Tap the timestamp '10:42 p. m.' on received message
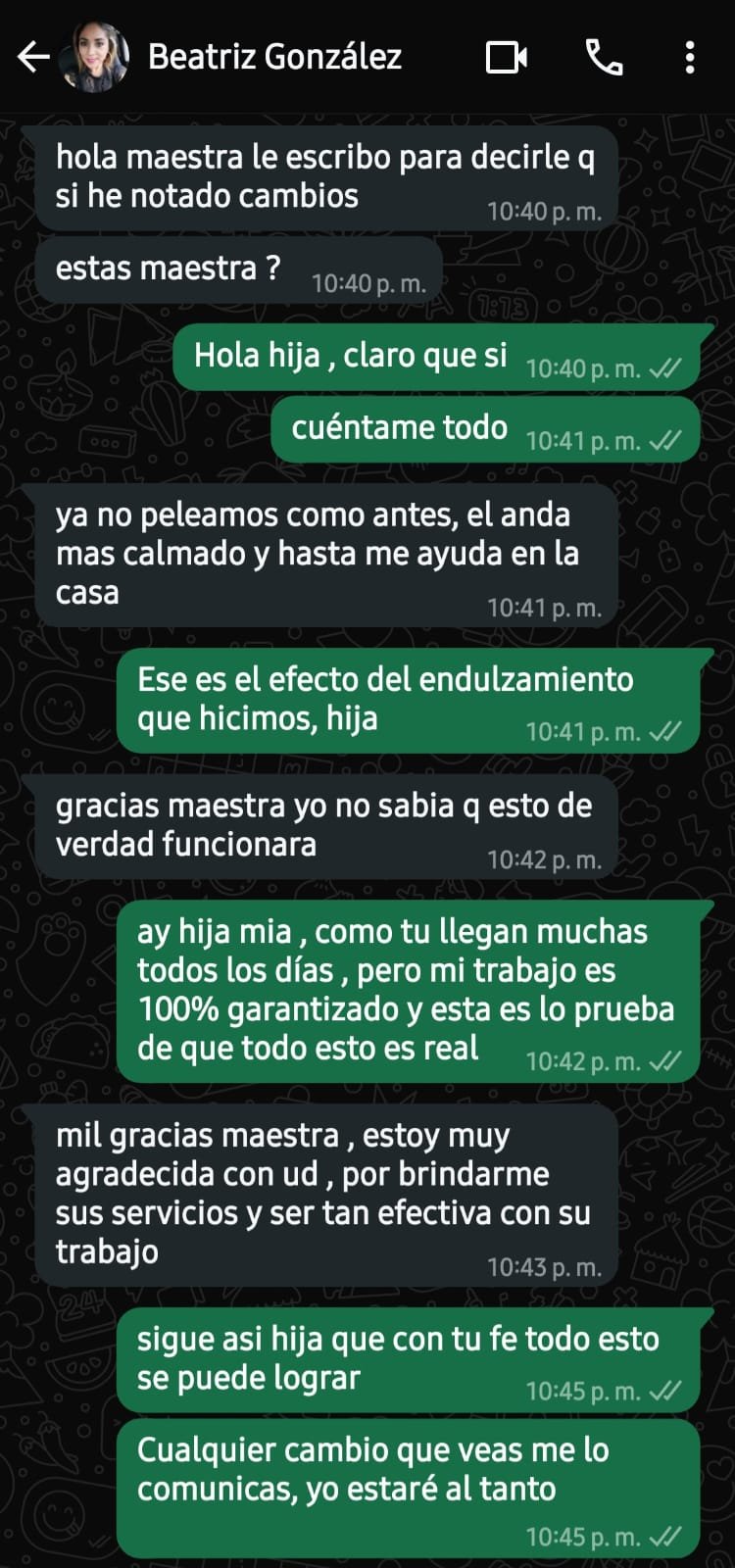Viewport: 735px width, 1568px height. click(x=543, y=857)
